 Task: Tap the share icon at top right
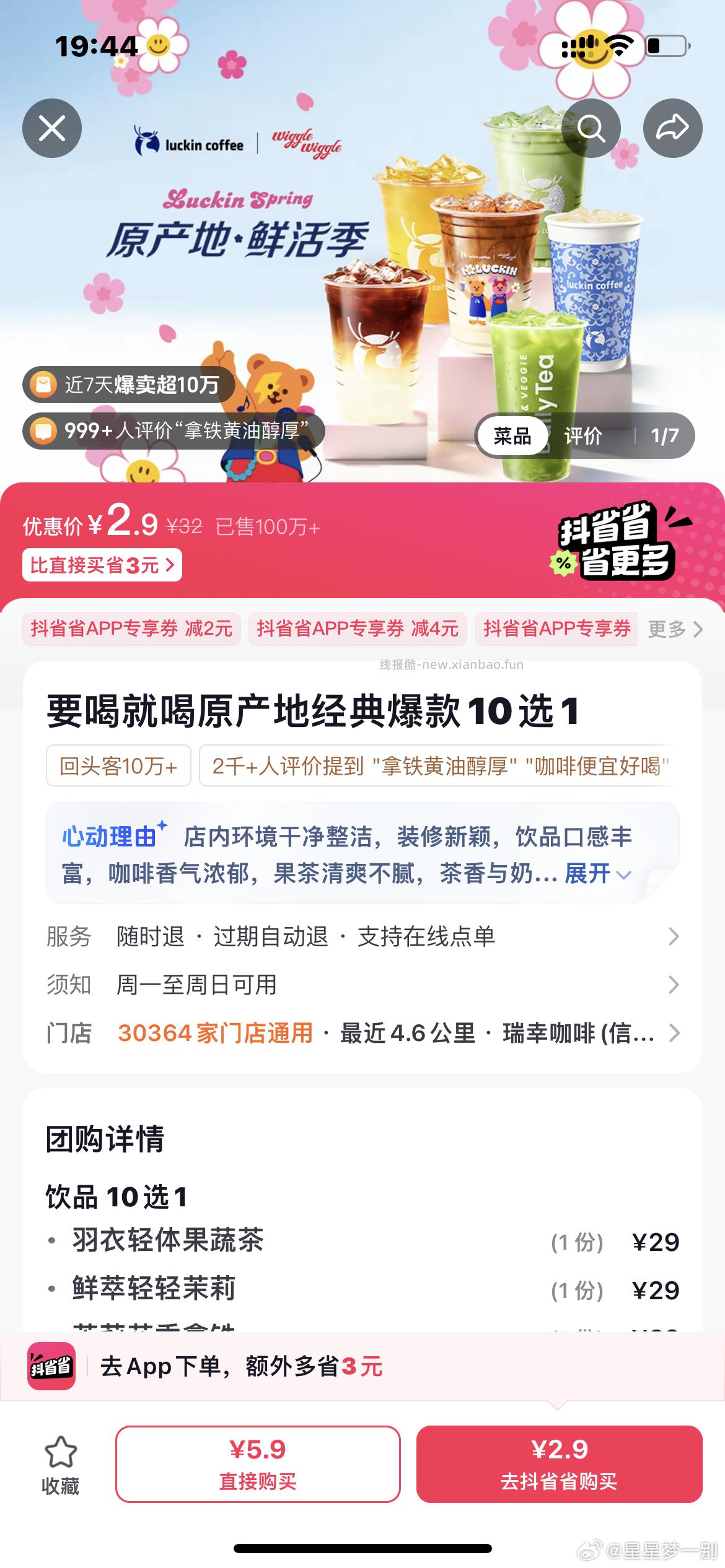[672, 128]
